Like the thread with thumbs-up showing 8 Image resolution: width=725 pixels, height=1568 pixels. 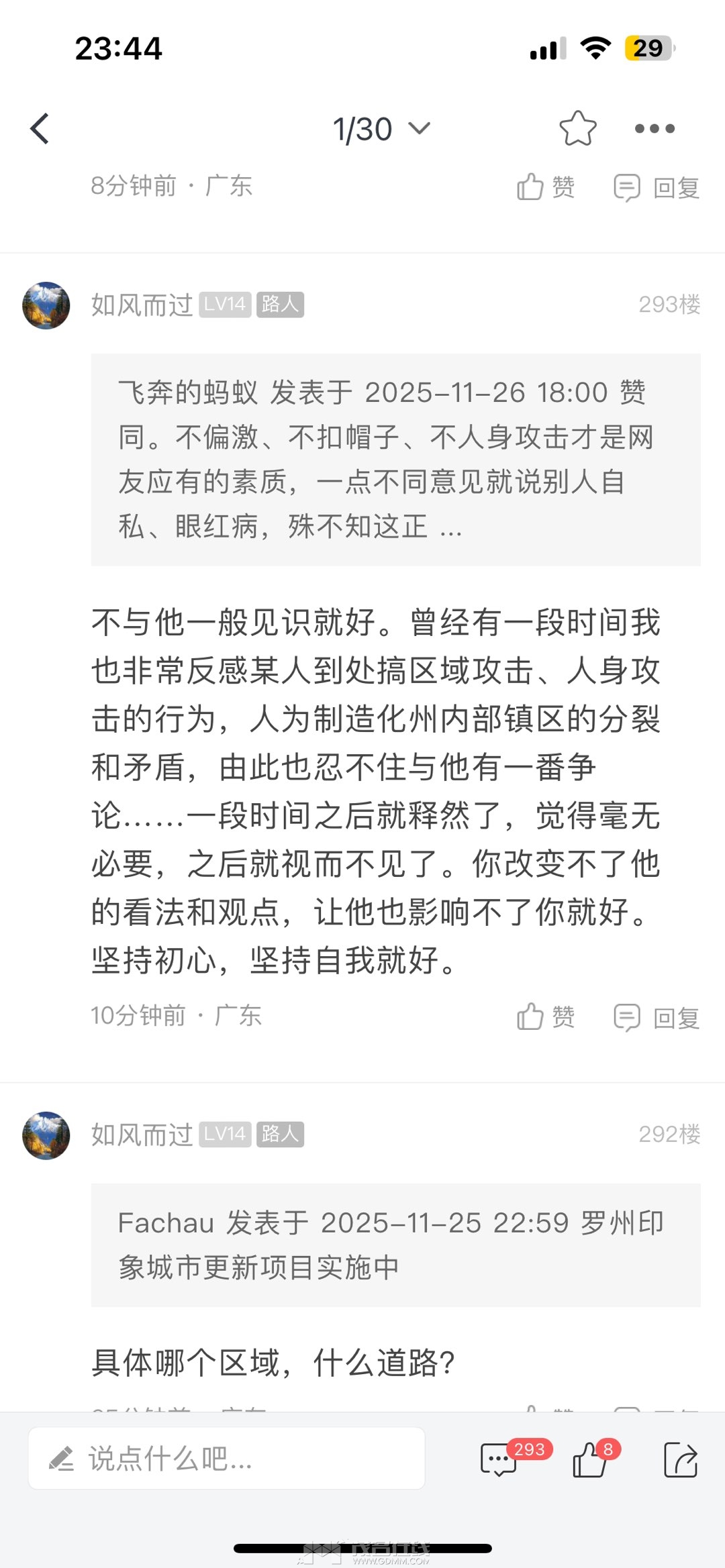click(590, 1460)
